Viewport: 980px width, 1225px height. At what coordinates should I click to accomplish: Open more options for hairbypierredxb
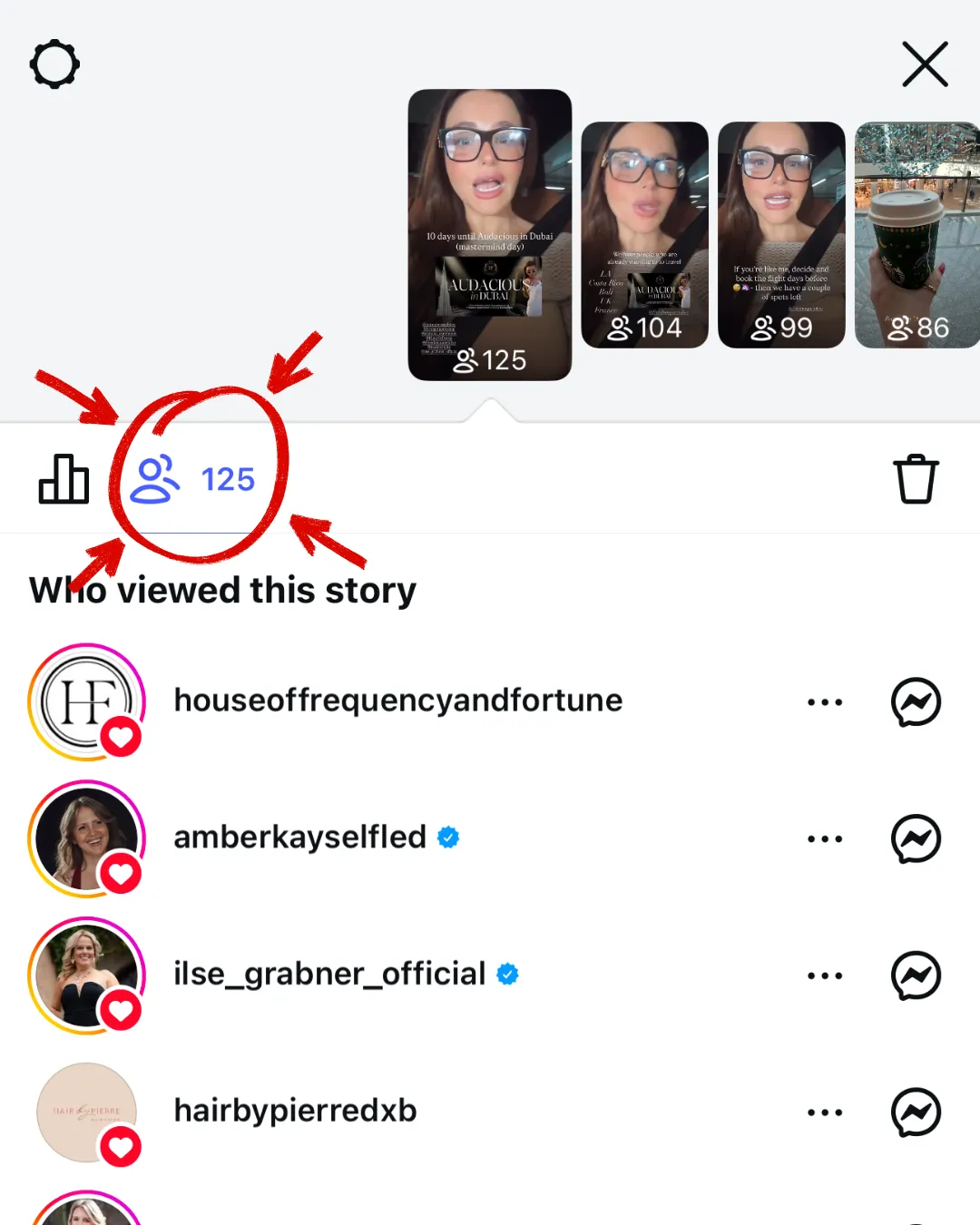pyautogui.click(x=824, y=1112)
